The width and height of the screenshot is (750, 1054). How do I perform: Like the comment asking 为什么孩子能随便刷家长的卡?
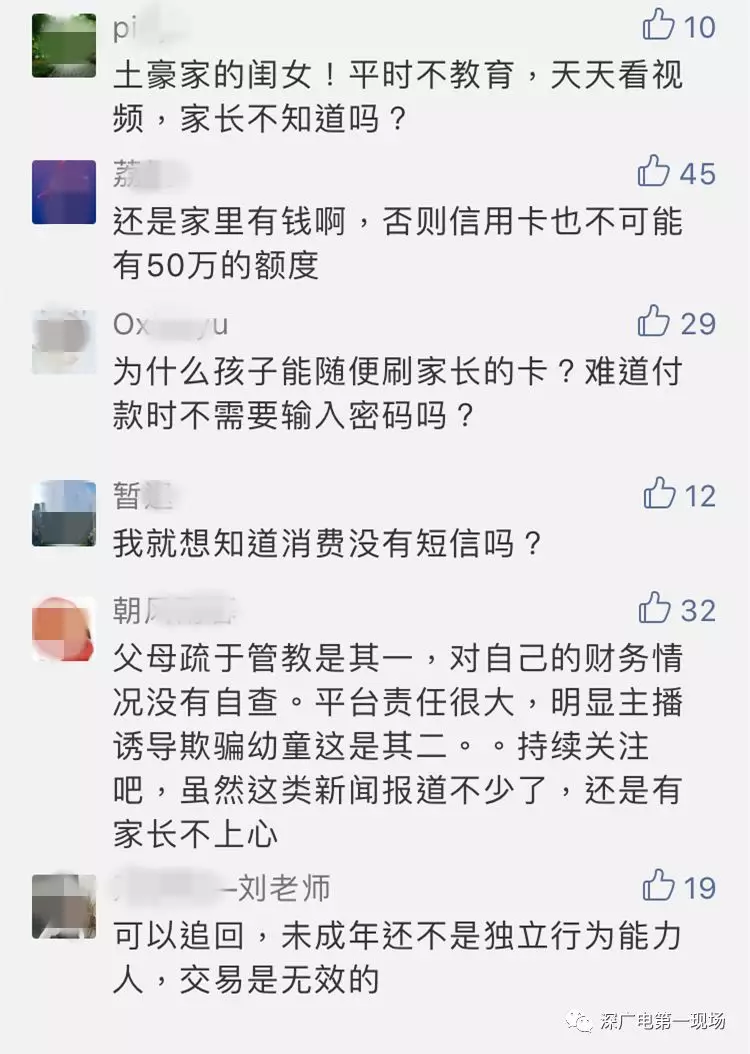(655, 322)
